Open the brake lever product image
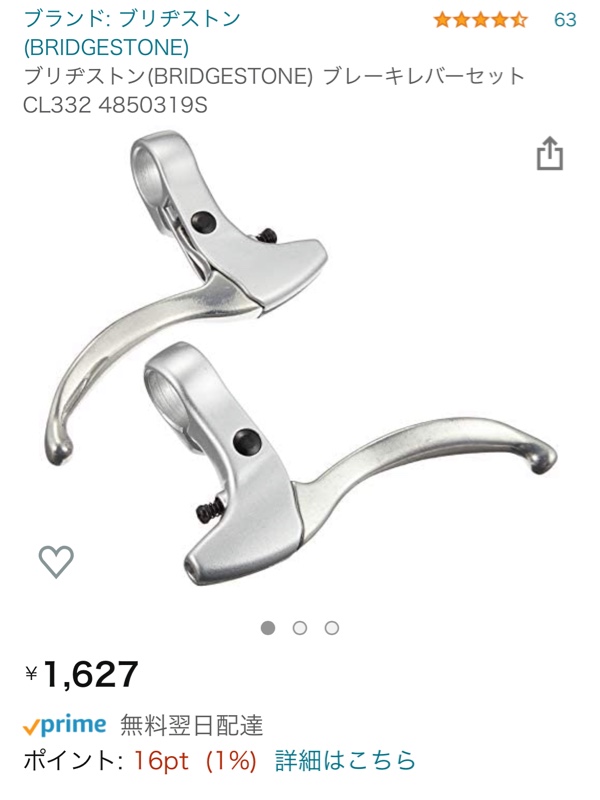This screenshot has width=600, height=800. point(300,370)
